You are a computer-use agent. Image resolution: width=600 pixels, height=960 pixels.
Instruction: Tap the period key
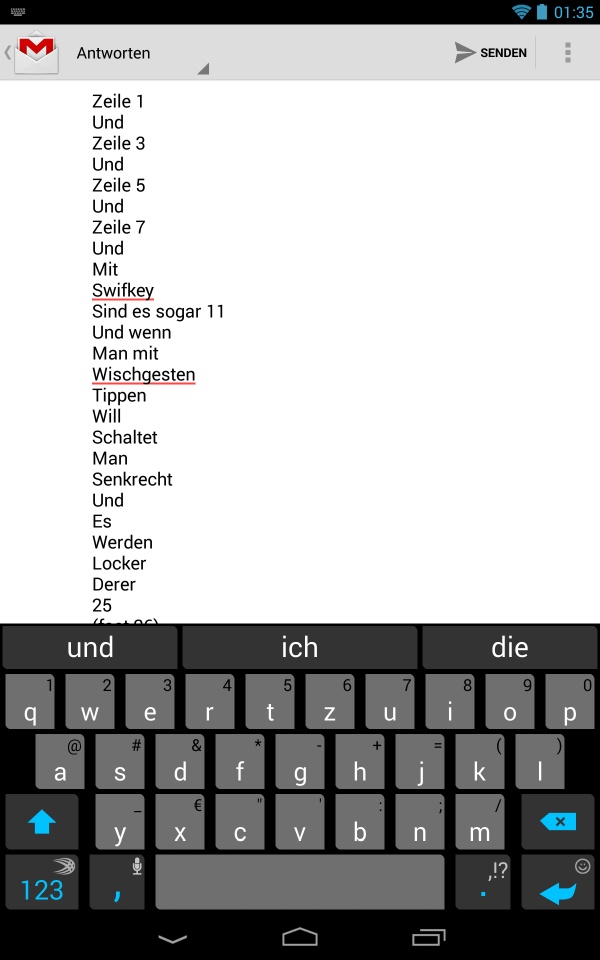click(x=483, y=882)
